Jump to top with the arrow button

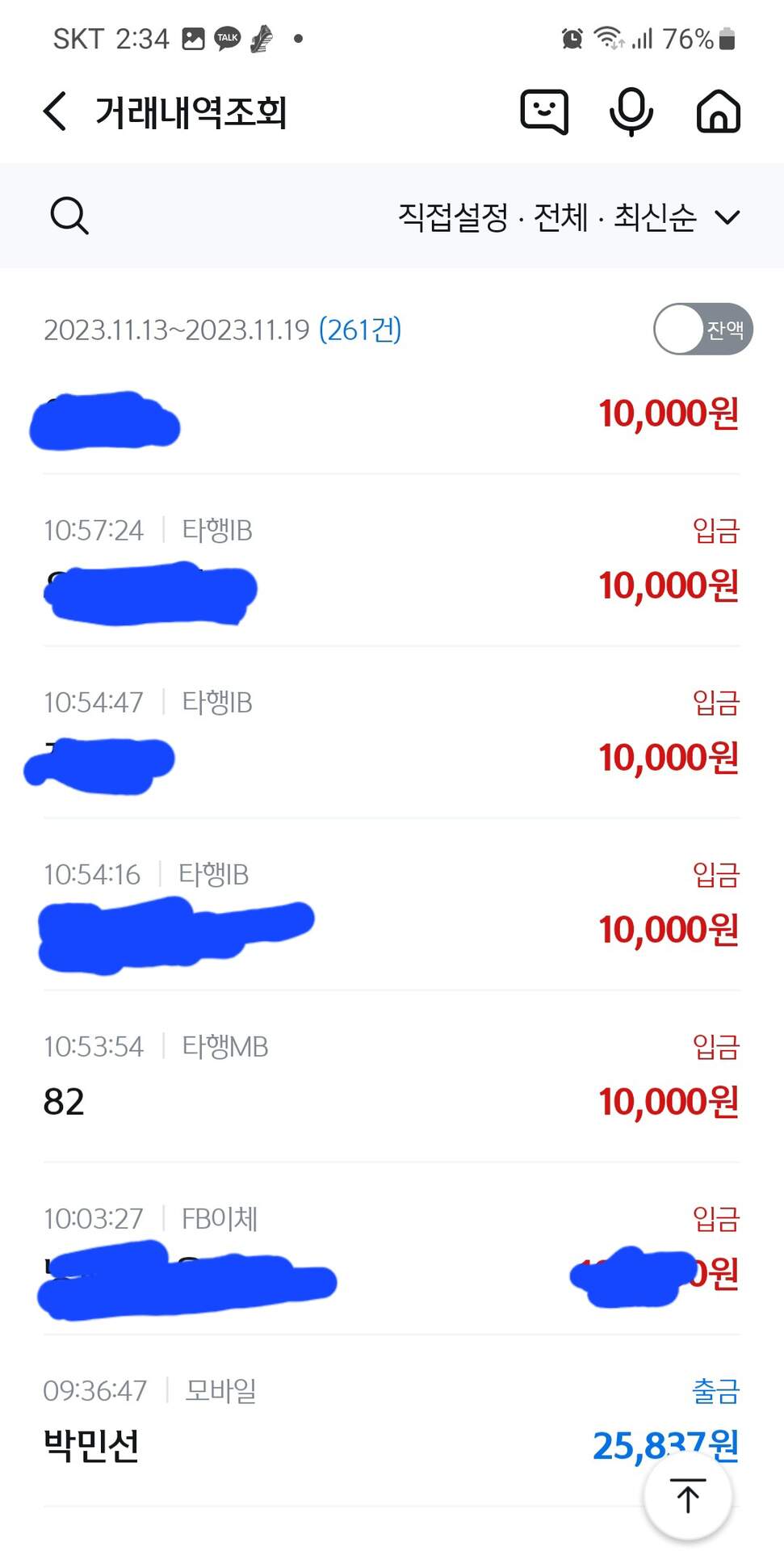point(688,1495)
